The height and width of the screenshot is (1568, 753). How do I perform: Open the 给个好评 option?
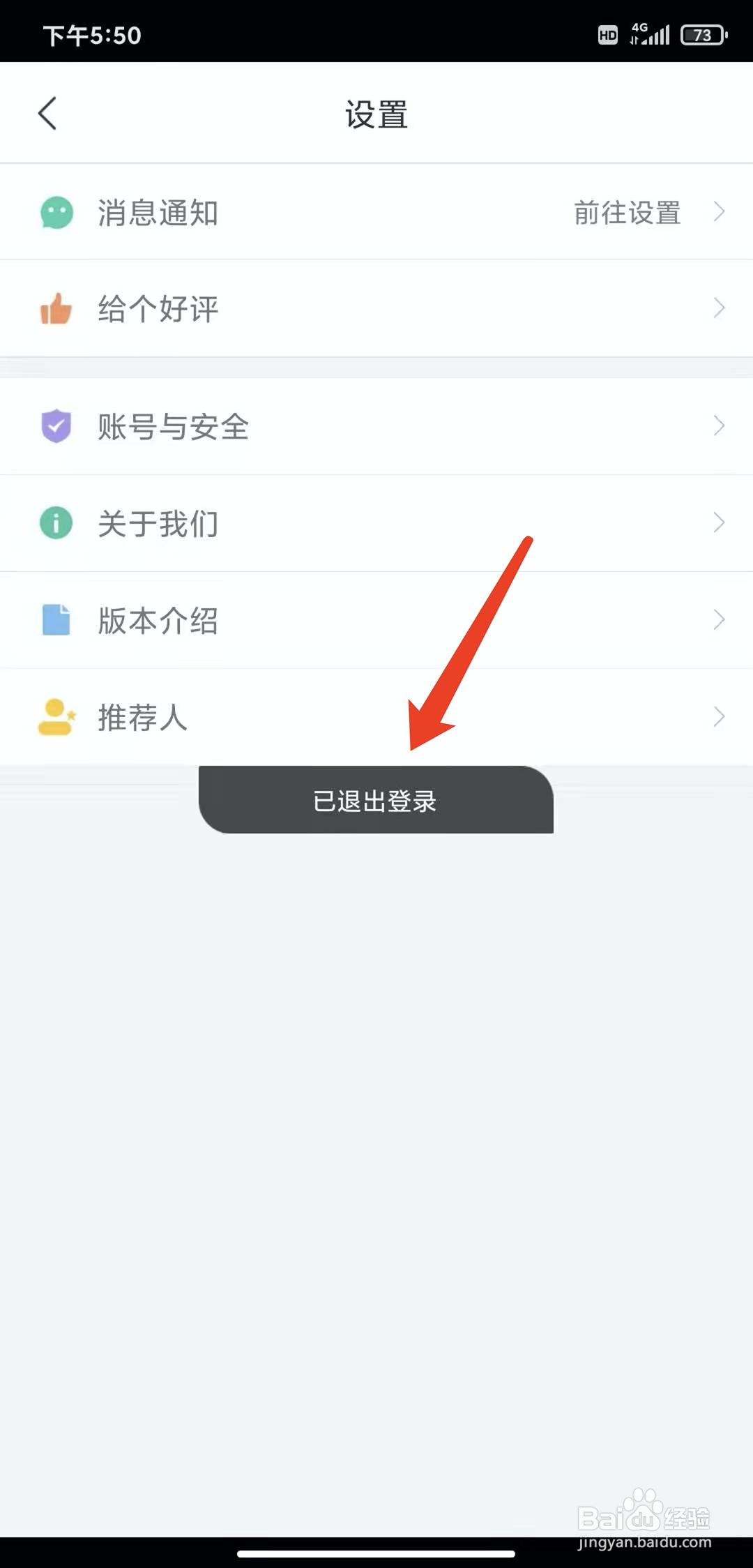pyautogui.click(x=376, y=309)
